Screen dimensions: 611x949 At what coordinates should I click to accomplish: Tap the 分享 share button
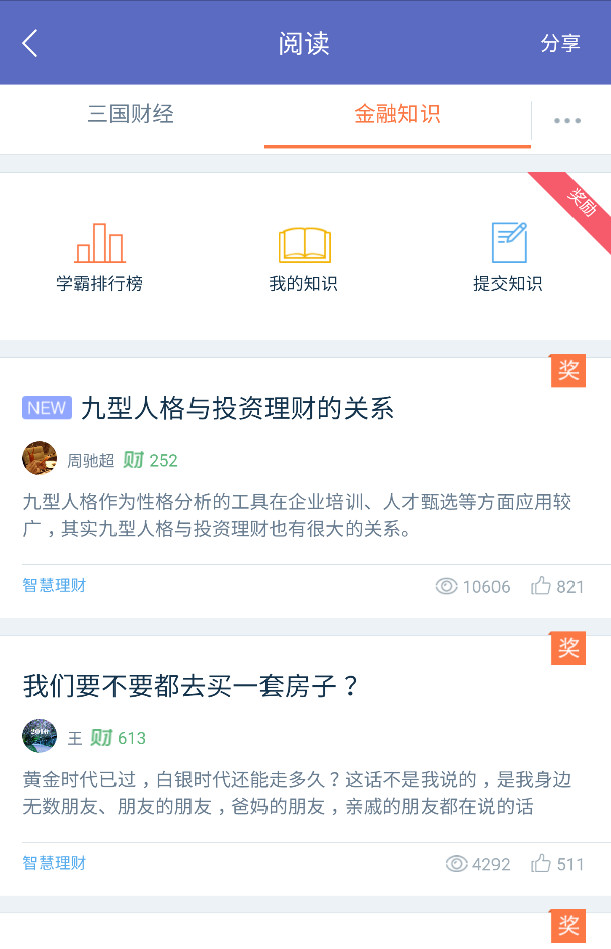(560, 43)
